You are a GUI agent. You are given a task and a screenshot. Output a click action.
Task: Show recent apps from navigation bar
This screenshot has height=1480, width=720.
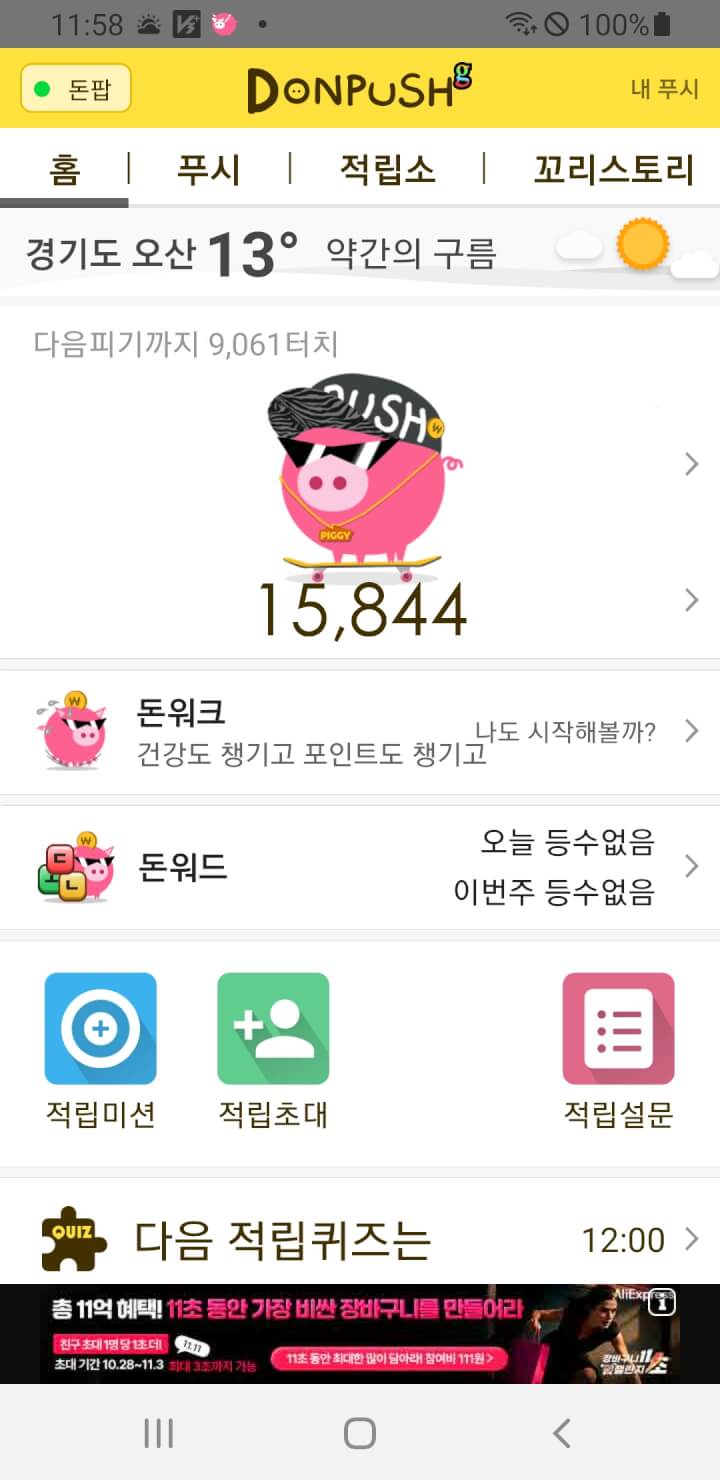pyautogui.click(x=158, y=1433)
